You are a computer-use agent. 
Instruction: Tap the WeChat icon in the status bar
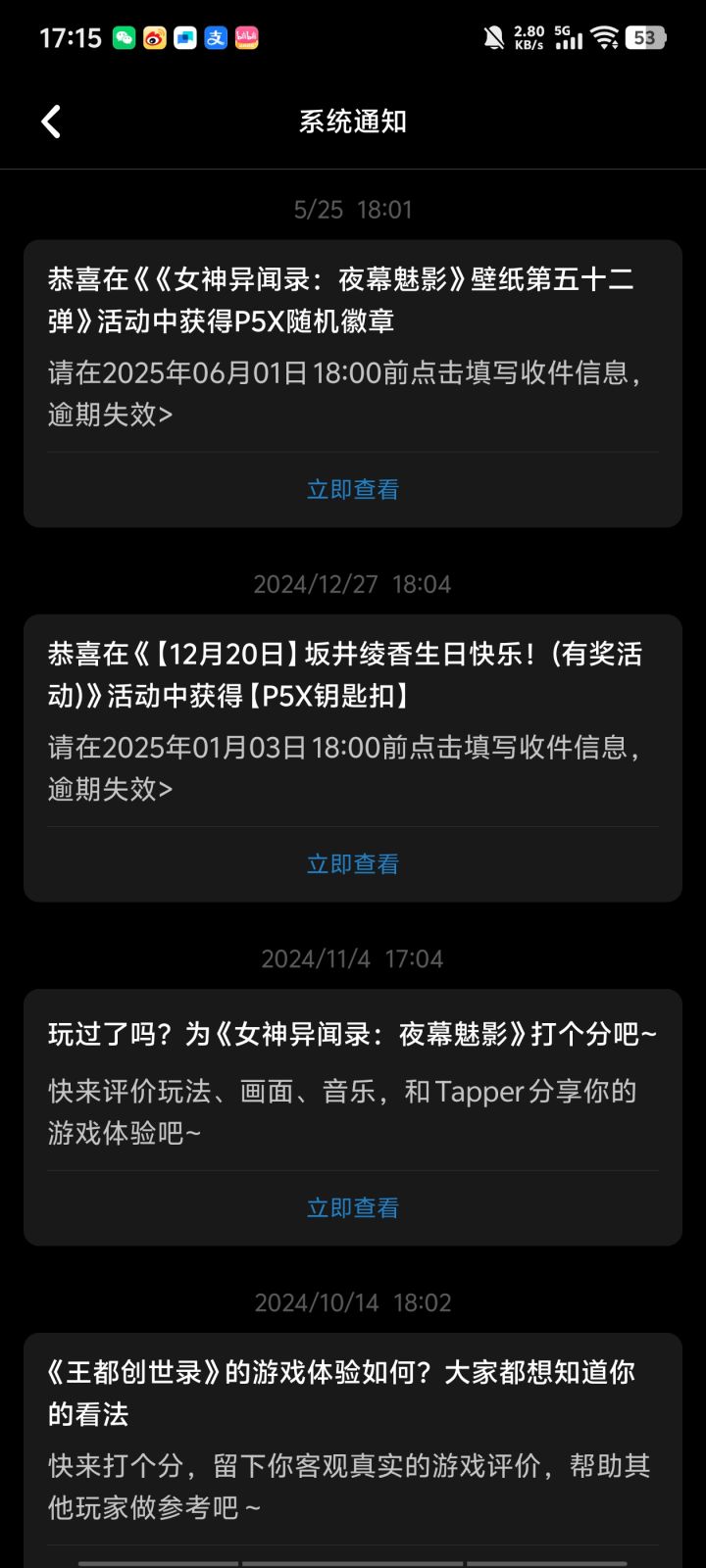pyautogui.click(x=124, y=37)
